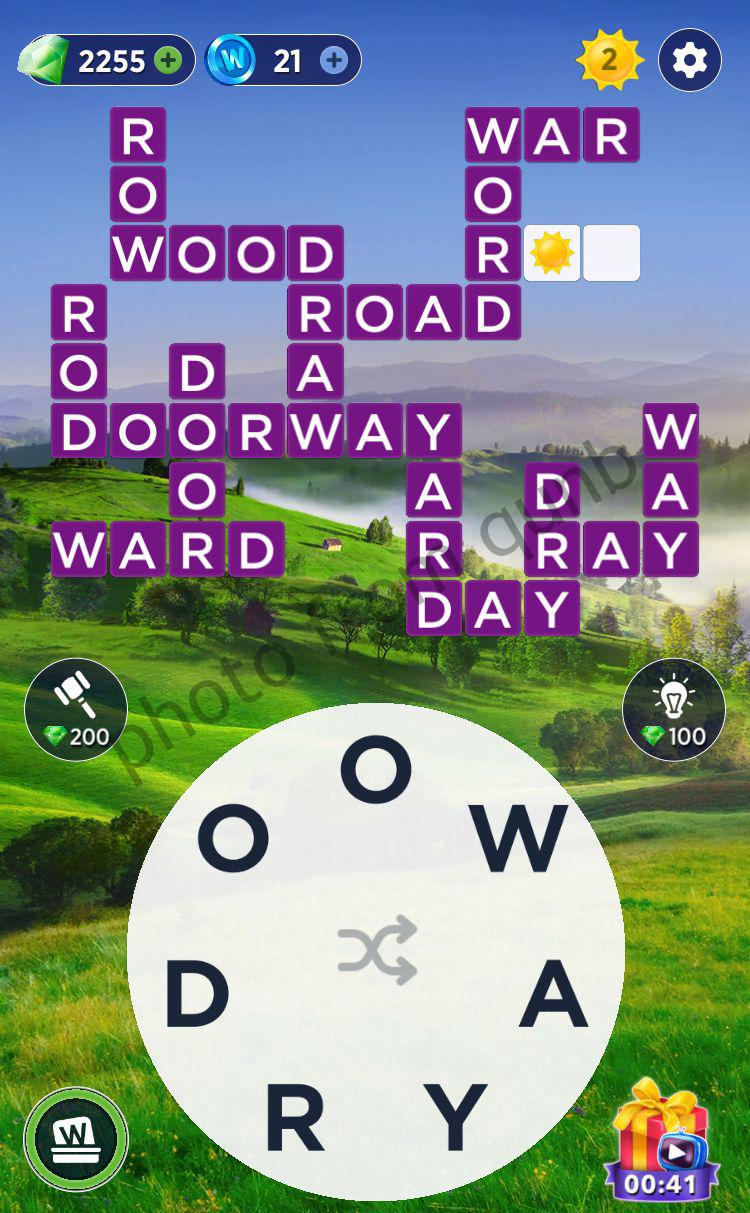The width and height of the screenshot is (750, 1213).
Task: Open the bonus words W button
Action: [76, 1138]
